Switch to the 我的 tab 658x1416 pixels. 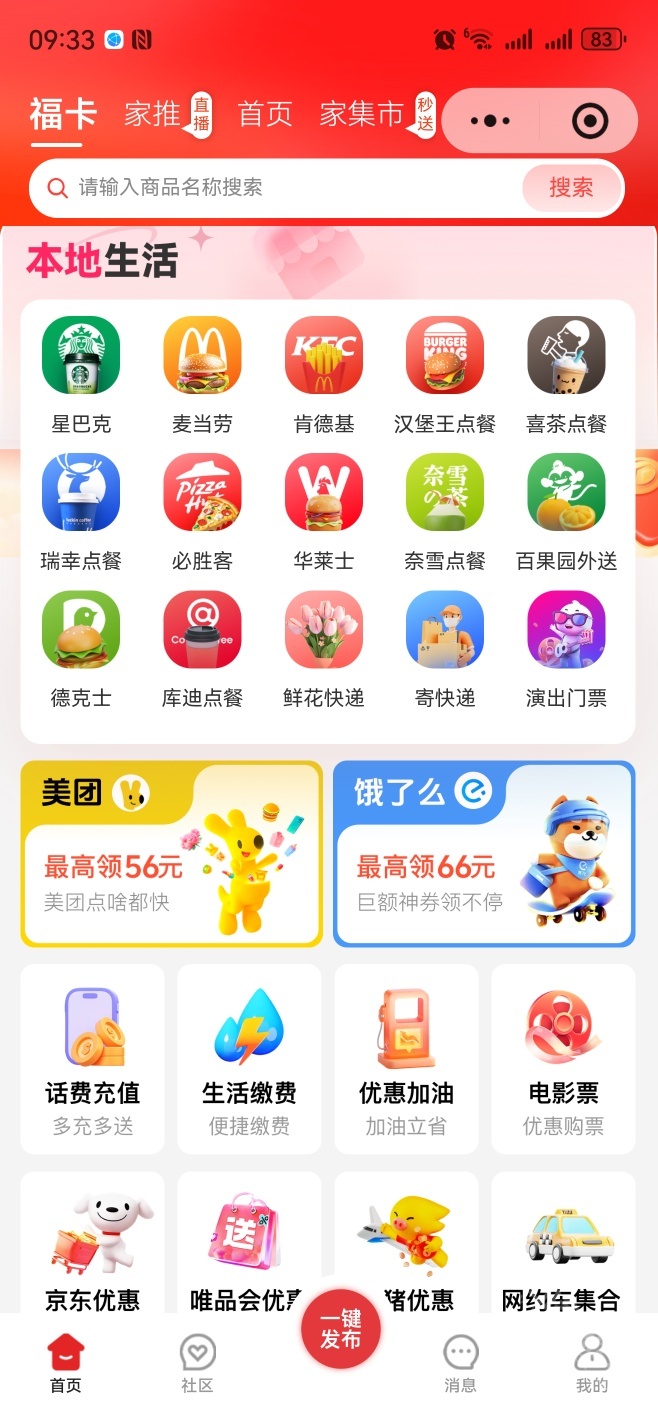pos(592,1364)
